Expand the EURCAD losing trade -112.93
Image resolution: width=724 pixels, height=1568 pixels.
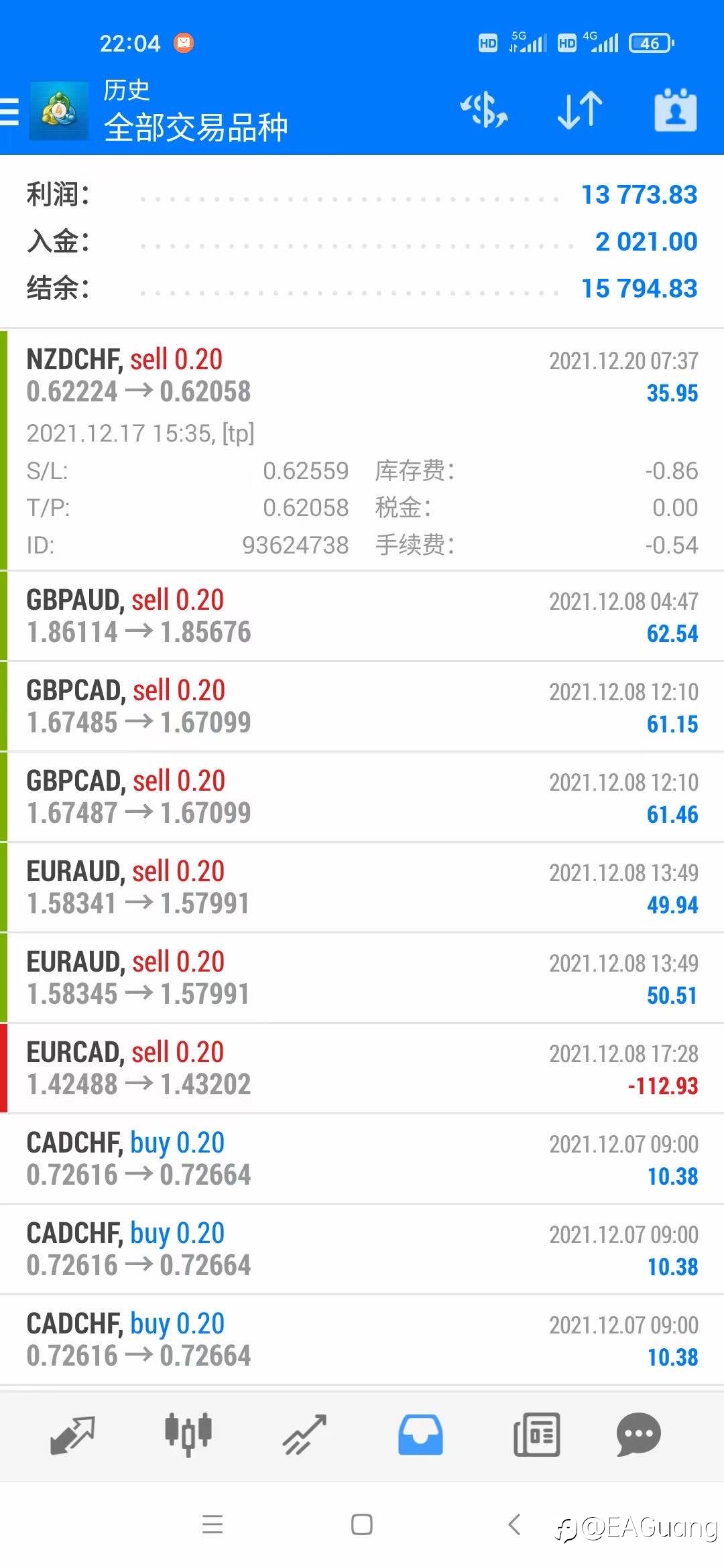[x=362, y=1068]
